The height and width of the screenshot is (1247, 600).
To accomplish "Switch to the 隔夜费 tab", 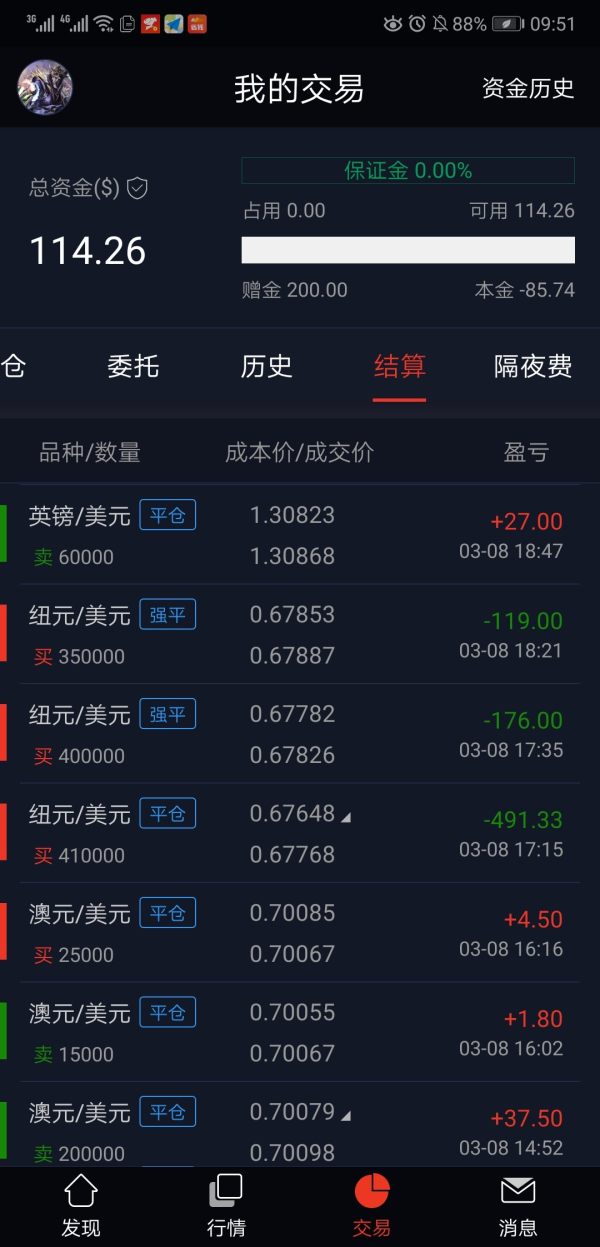I will click(532, 367).
